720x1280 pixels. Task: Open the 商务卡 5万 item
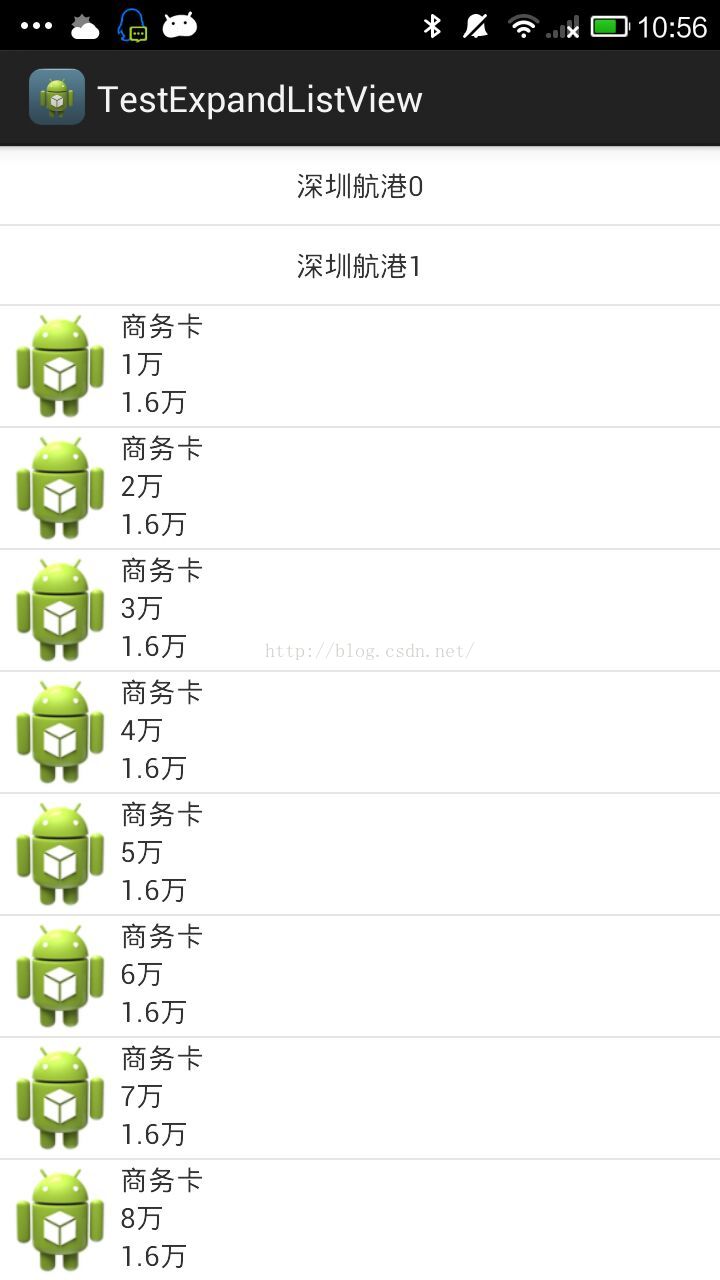click(360, 854)
